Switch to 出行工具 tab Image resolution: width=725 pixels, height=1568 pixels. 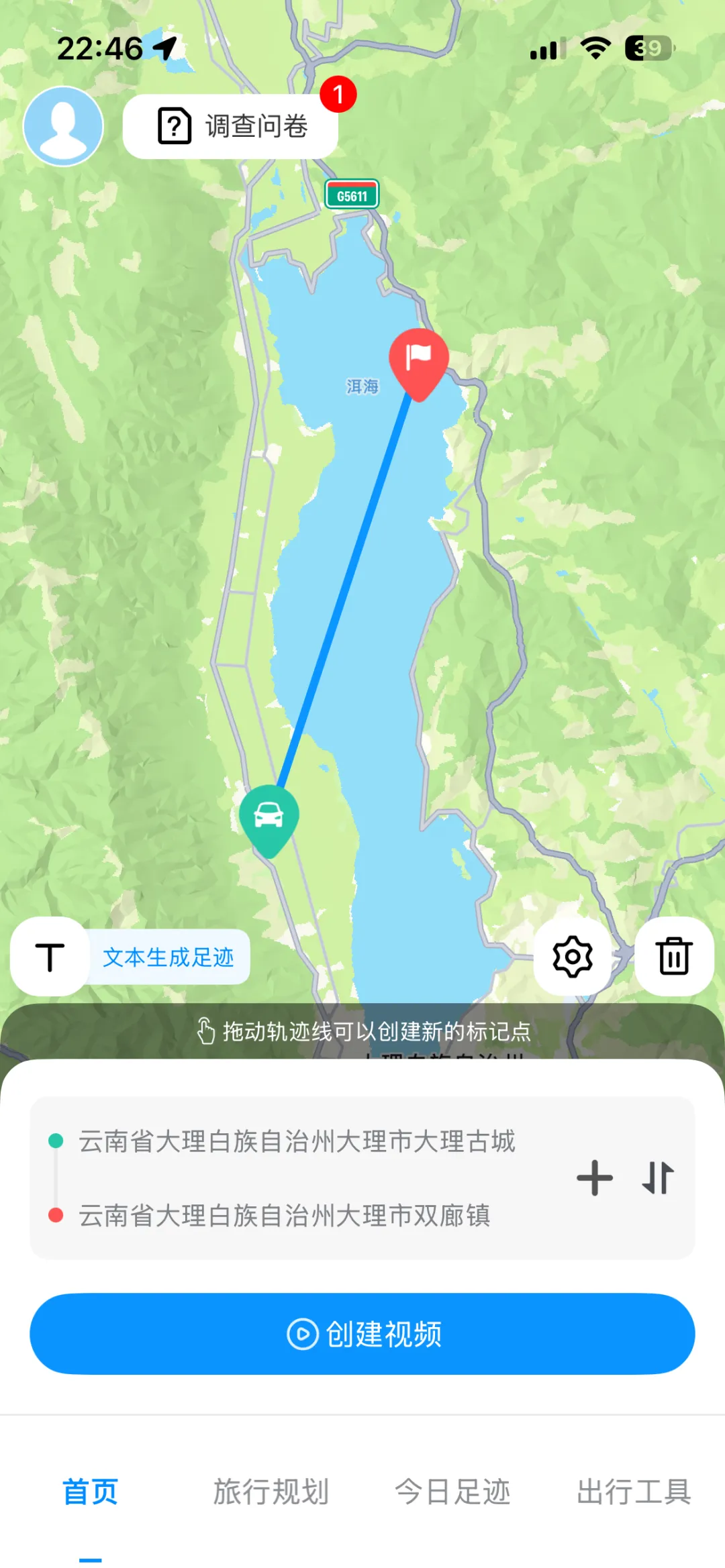click(634, 1492)
